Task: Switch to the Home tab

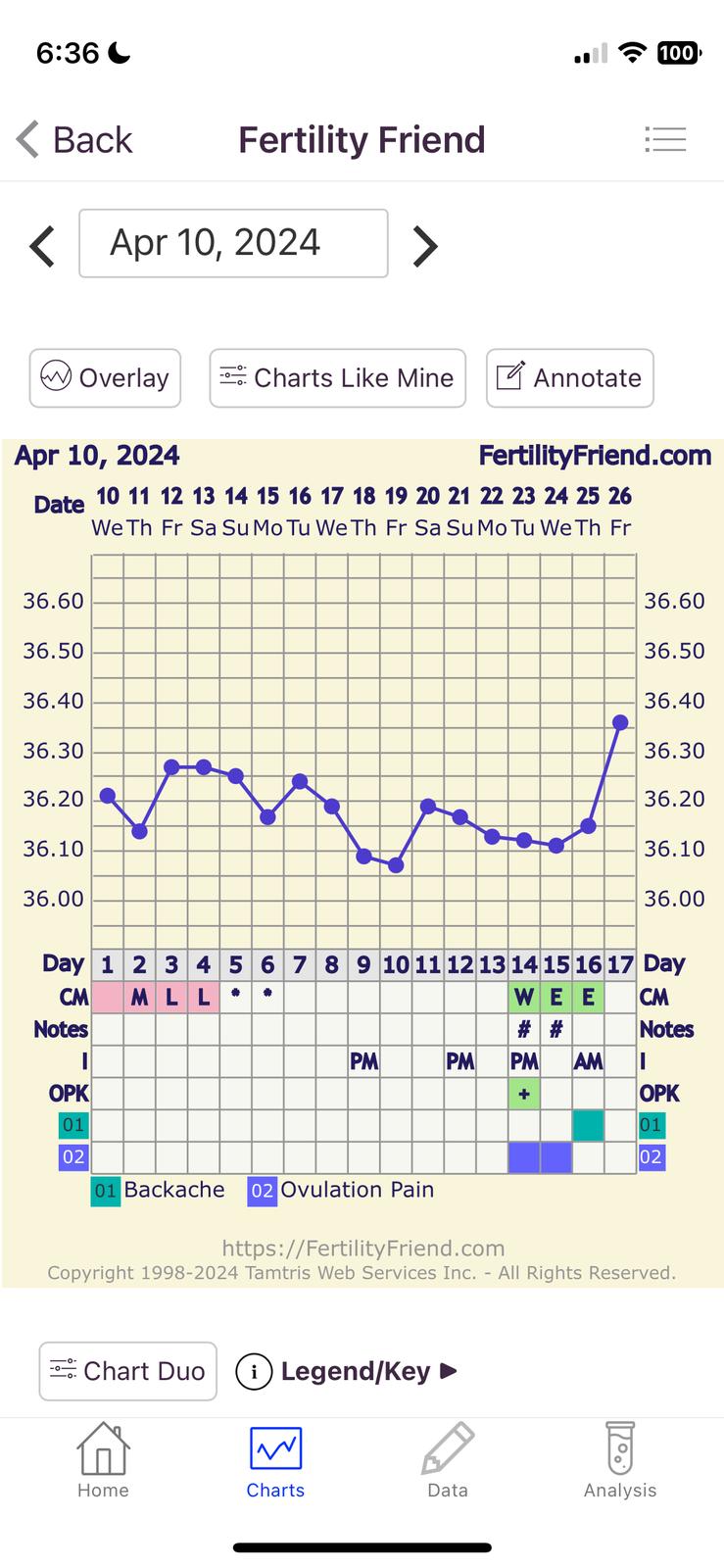Action: click(x=103, y=1461)
